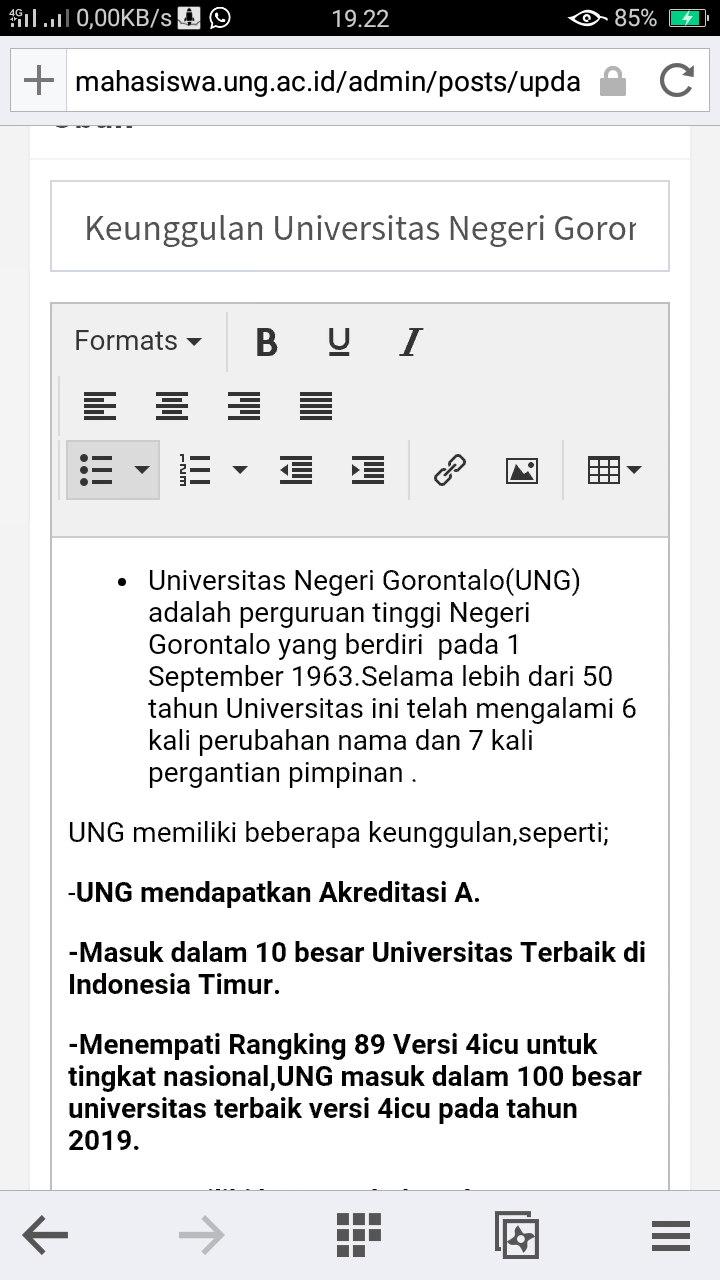This screenshot has width=720, height=1280.
Task: Apply bold formatting
Action: (266, 342)
